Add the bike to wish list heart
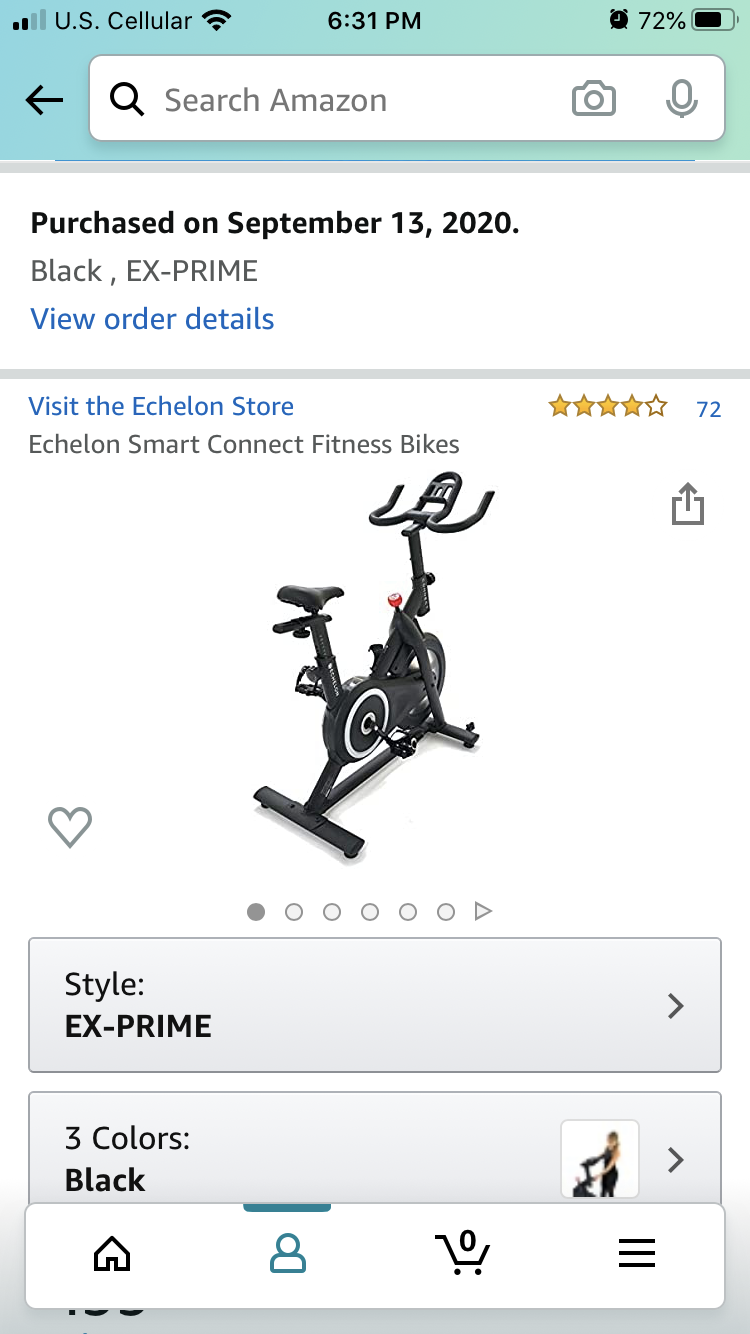Image resolution: width=750 pixels, height=1334 pixels. [x=70, y=827]
